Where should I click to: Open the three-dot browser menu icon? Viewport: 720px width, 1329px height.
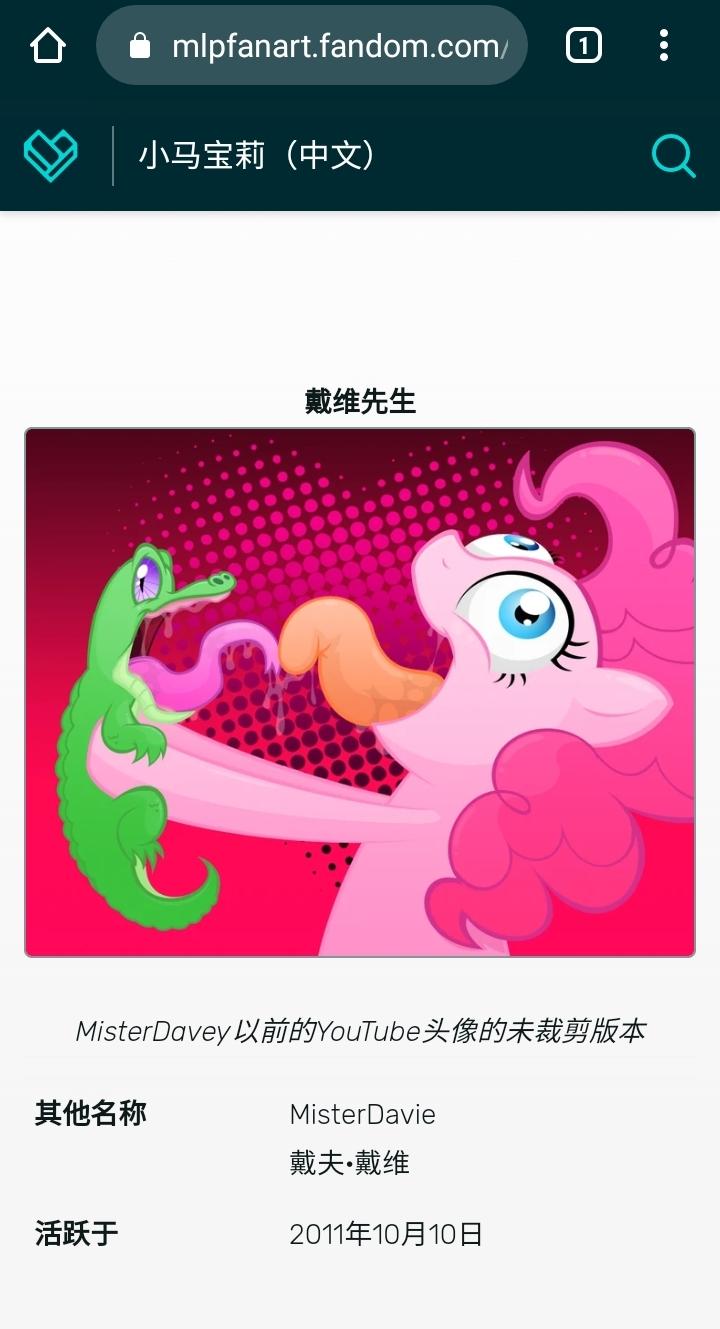663,45
